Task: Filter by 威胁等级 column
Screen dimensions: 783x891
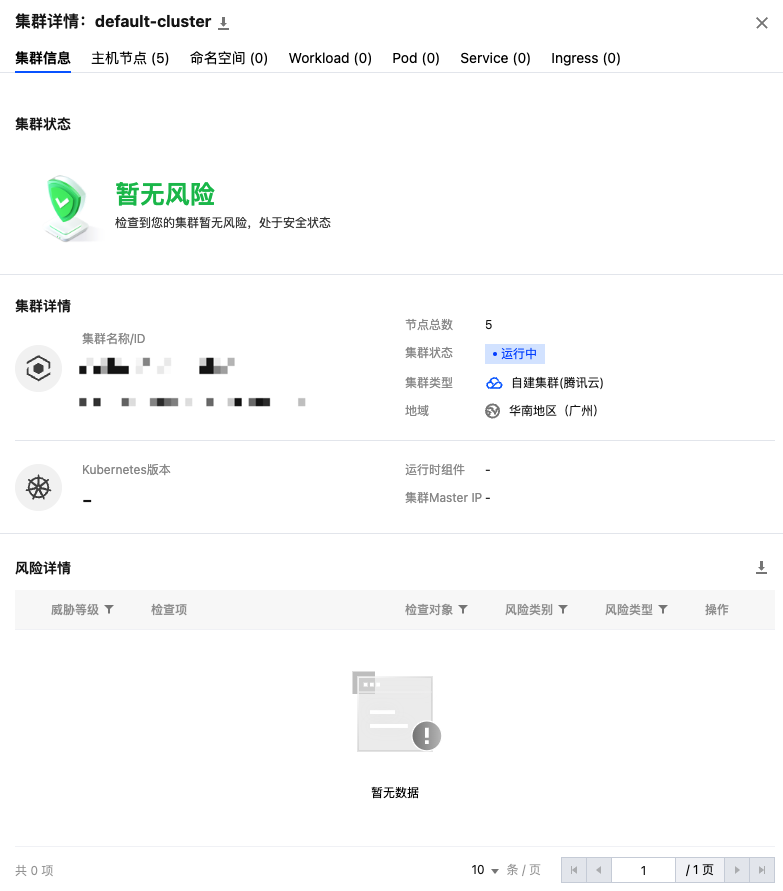Action: tap(109, 609)
